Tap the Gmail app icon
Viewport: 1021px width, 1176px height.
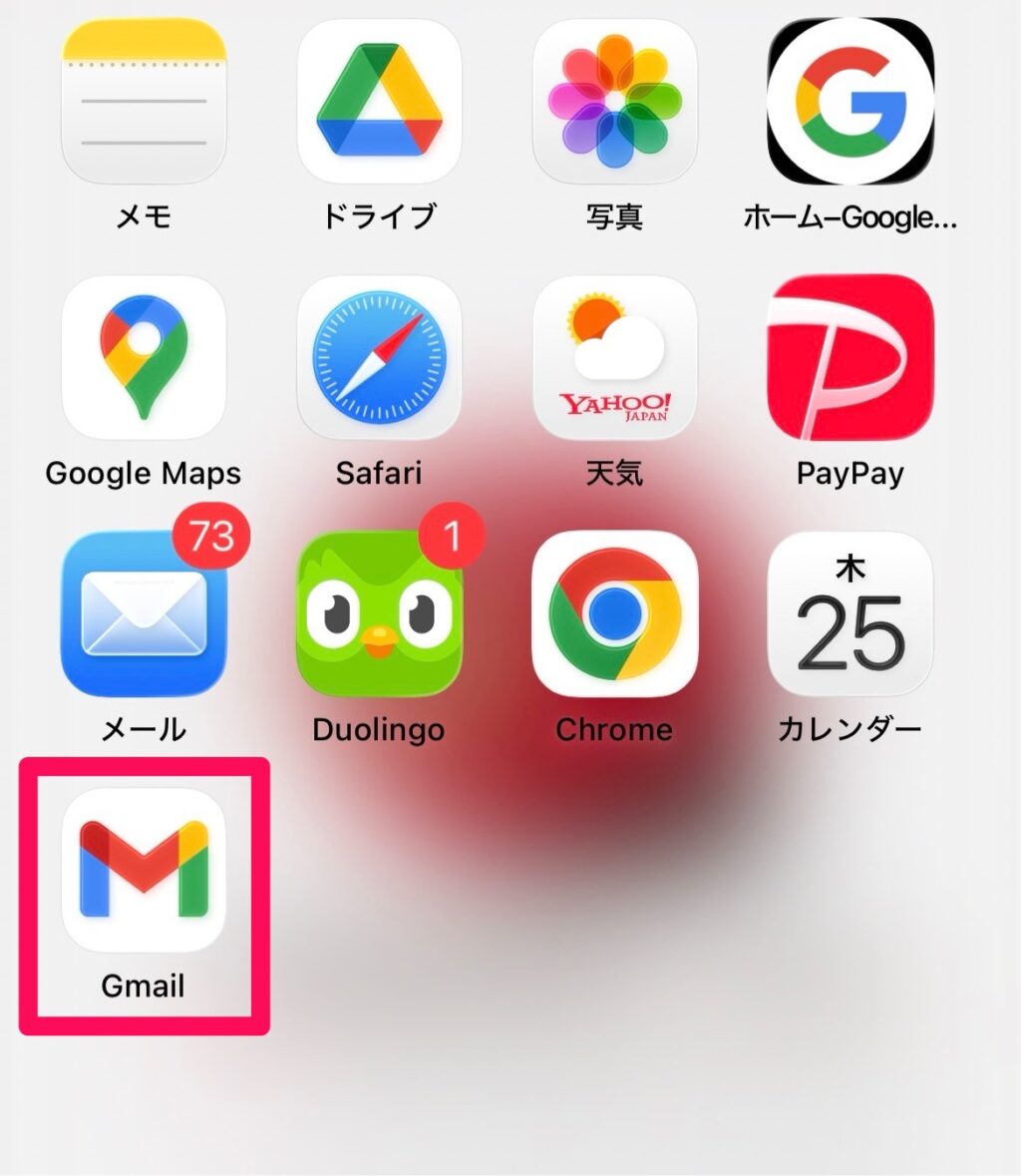[x=144, y=870]
